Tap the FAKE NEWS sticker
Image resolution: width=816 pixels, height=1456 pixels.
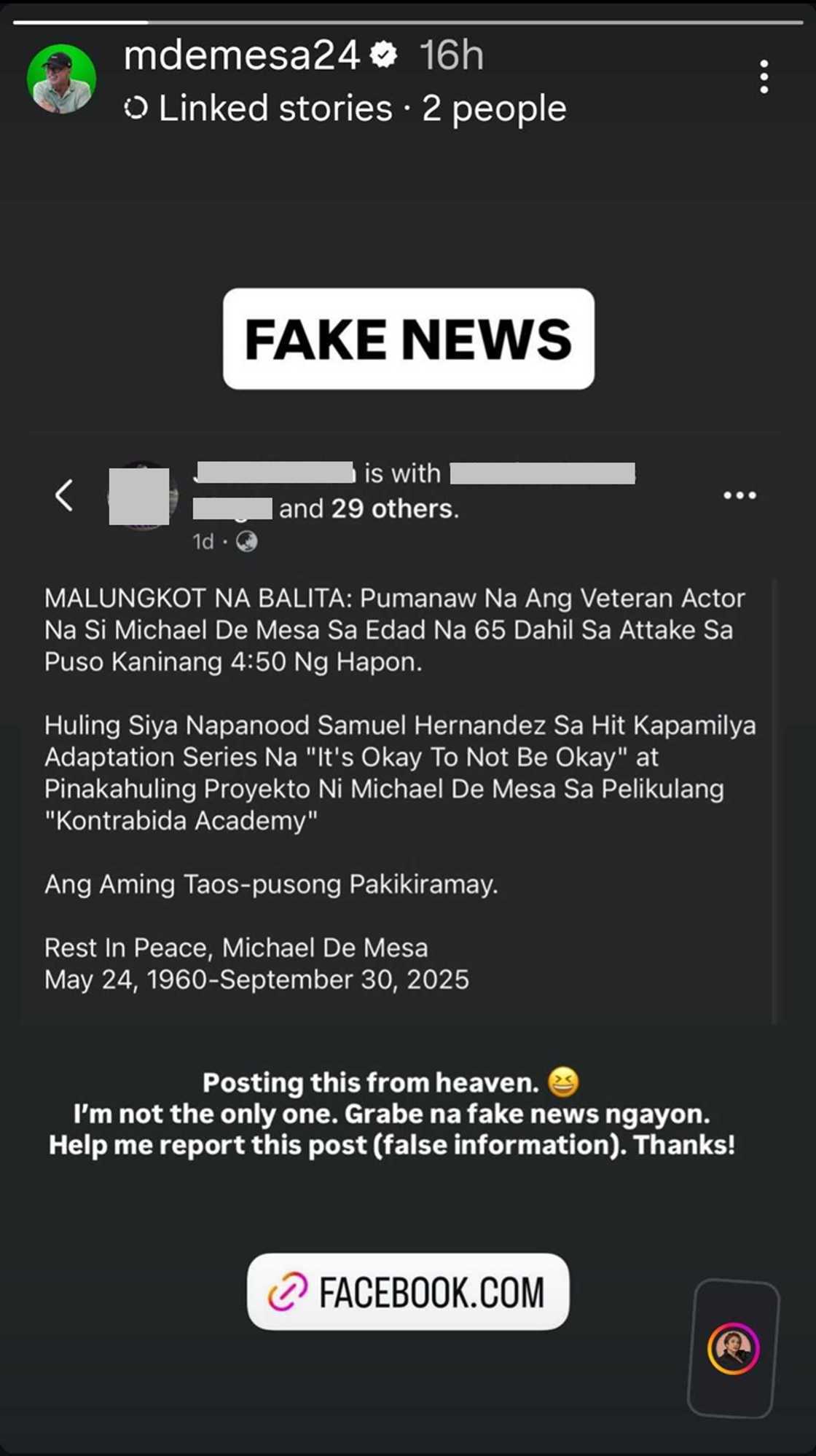pos(408,338)
